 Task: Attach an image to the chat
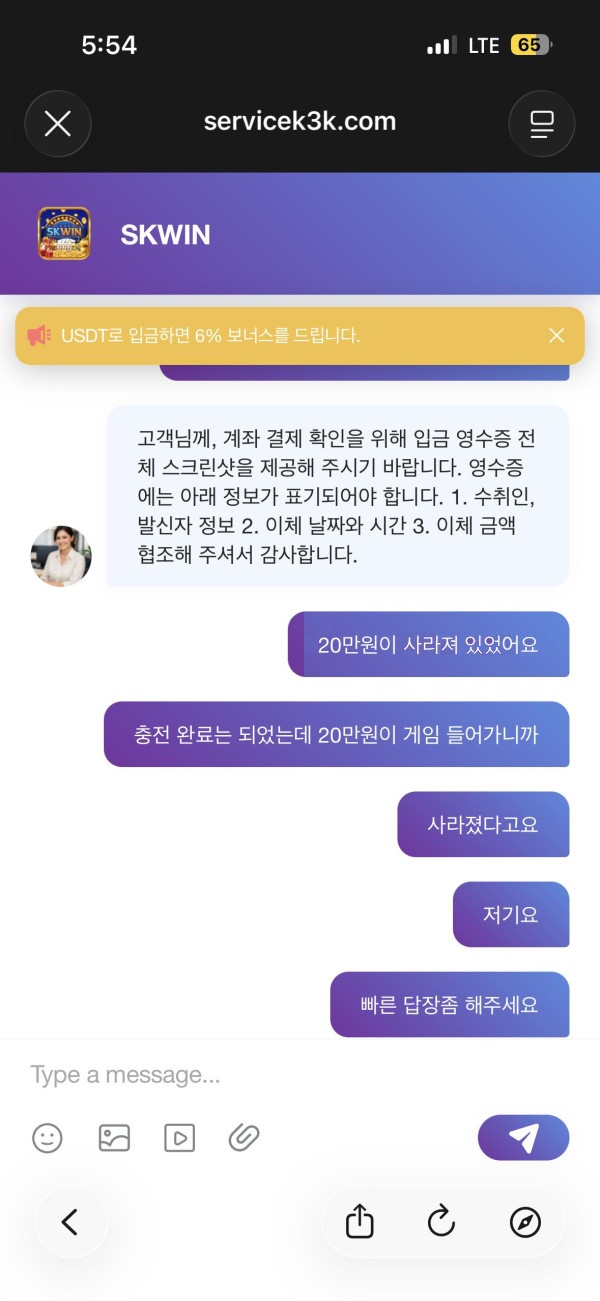pyautogui.click(x=114, y=1138)
